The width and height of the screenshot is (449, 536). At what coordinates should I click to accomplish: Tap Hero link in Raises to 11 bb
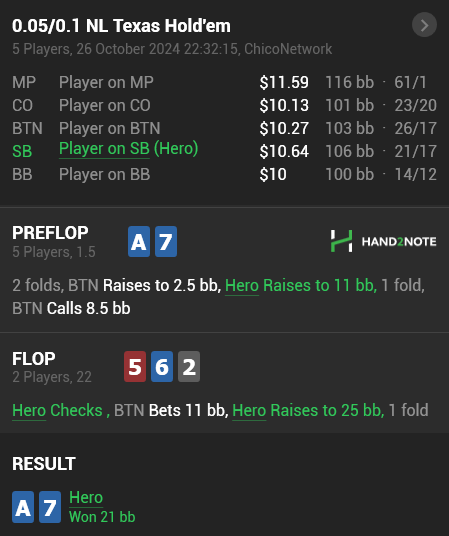pos(242,286)
